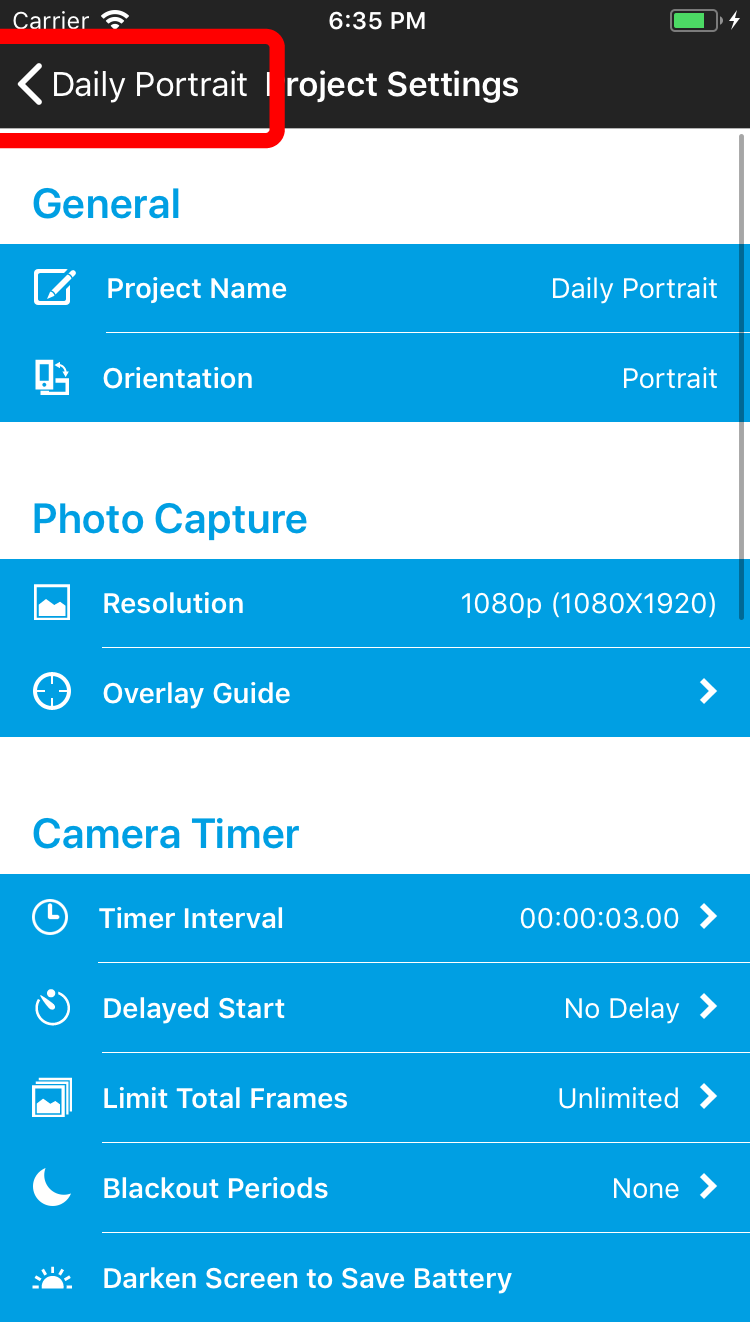Viewport: 750px width, 1334px height.
Task: Change the Orientation setting
Action: click(375, 378)
